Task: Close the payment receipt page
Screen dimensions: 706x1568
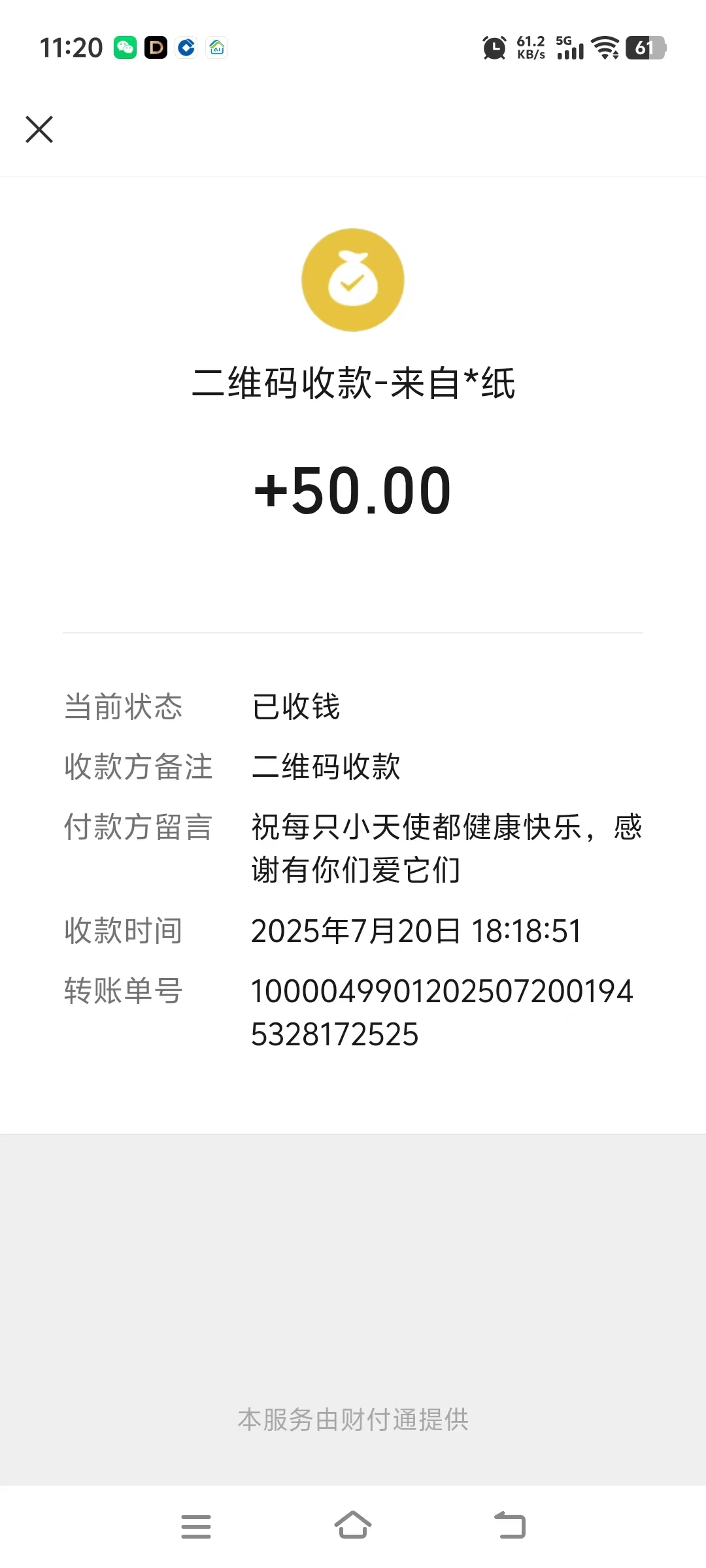Action: 39,129
